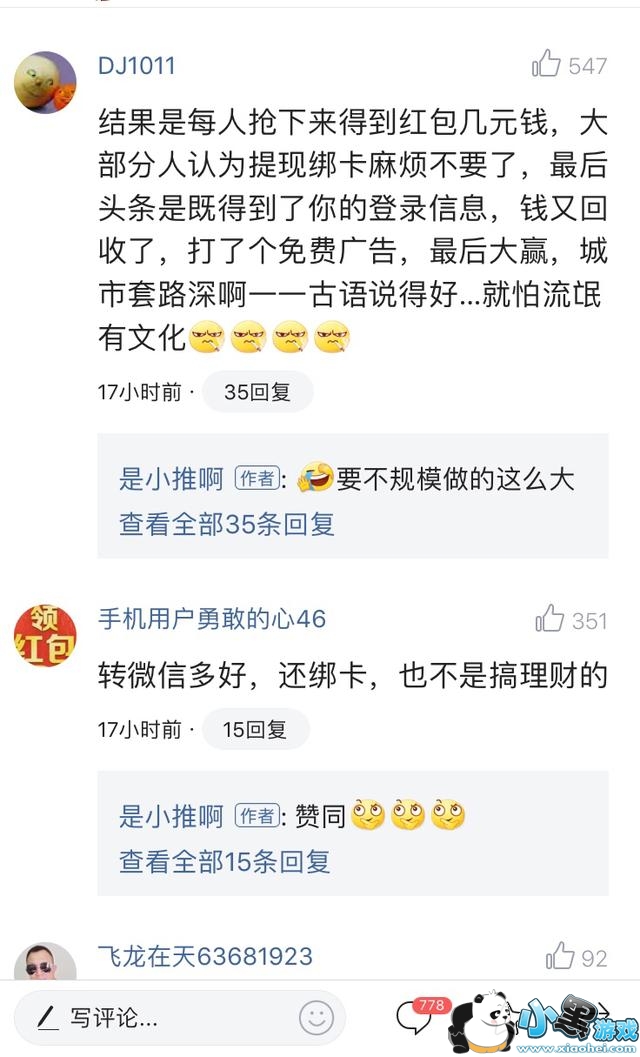Like 飞龙在天63681923's comment
This screenshot has height=1057, width=640.
pos(577,957)
